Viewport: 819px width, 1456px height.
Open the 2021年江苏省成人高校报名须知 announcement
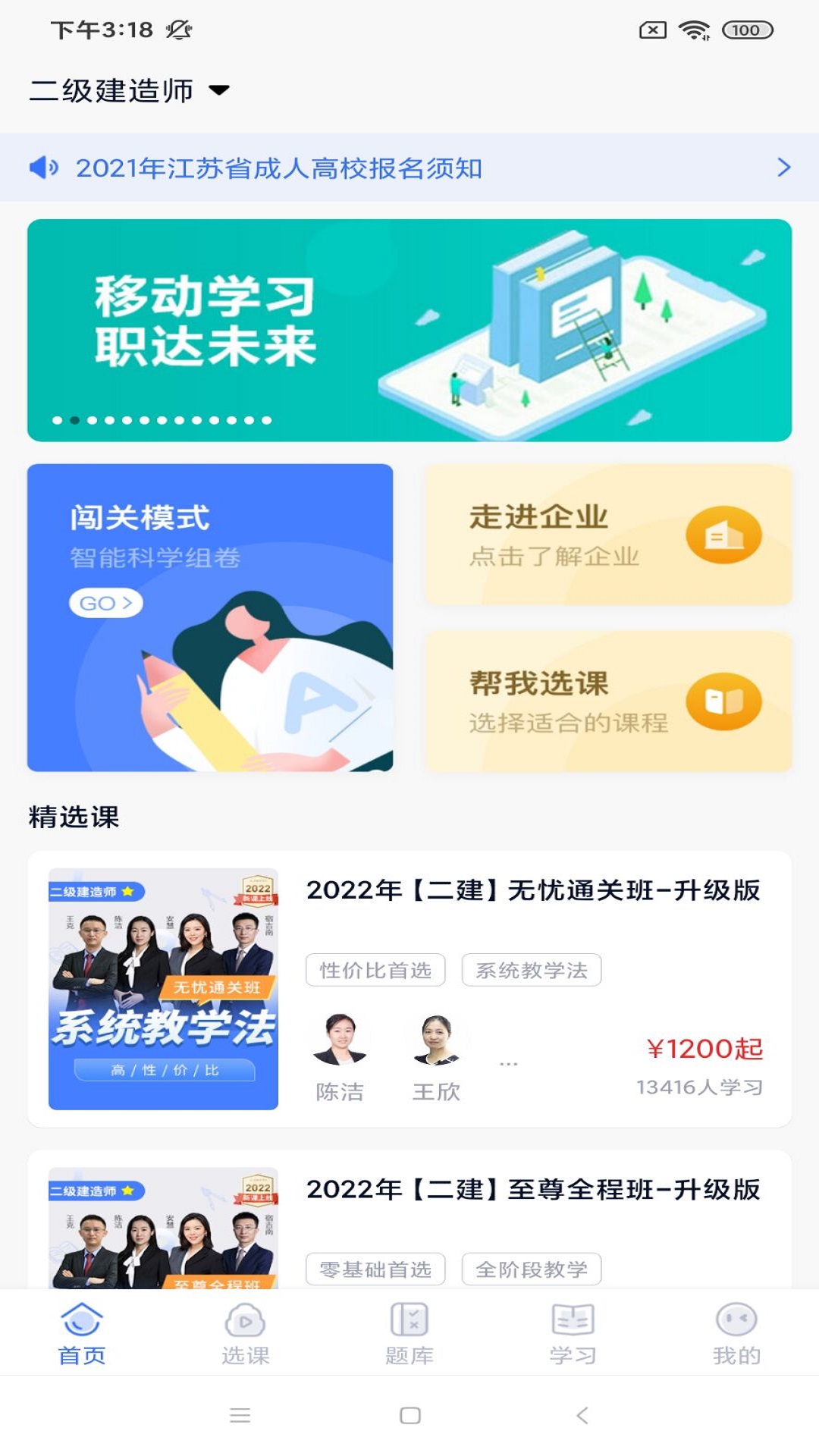point(409,168)
